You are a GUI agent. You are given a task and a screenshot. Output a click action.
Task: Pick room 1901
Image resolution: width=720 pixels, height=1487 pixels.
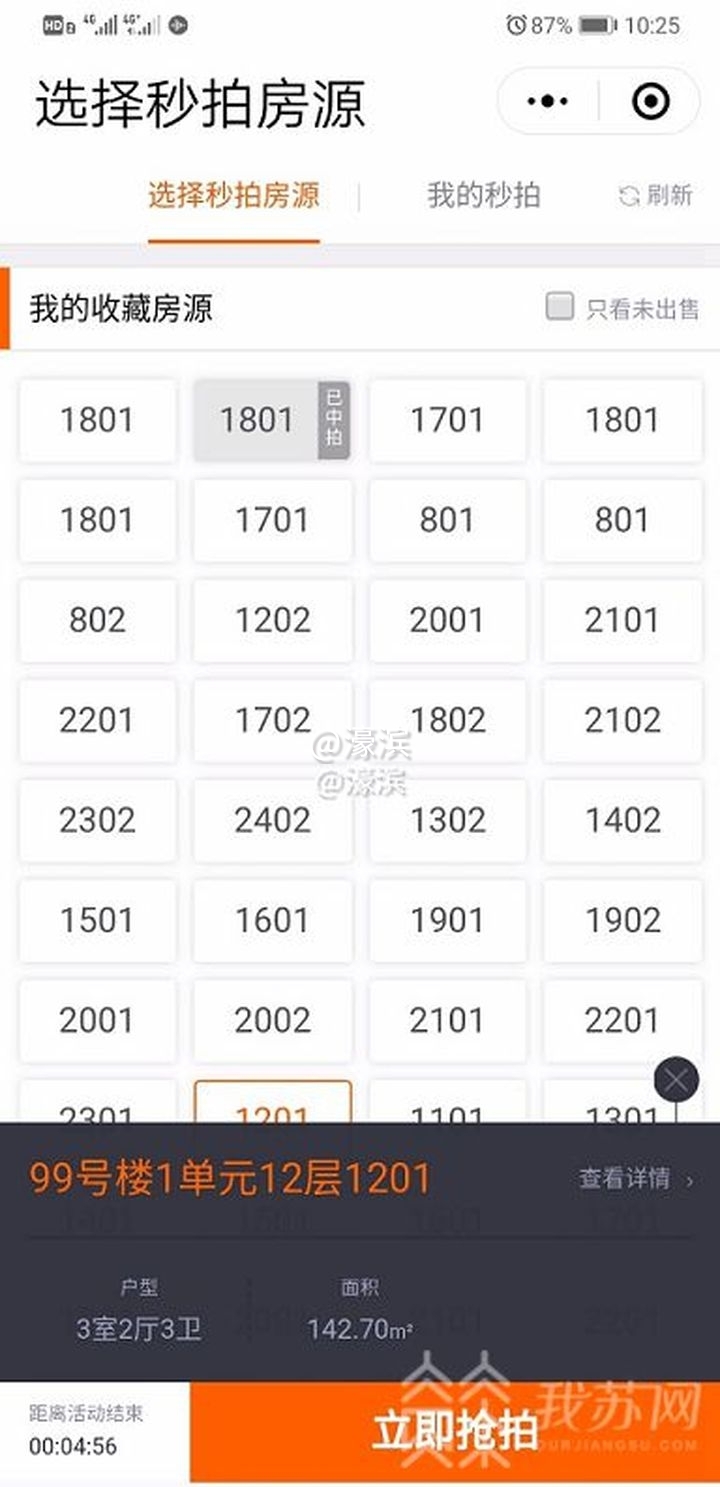point(447,920)
